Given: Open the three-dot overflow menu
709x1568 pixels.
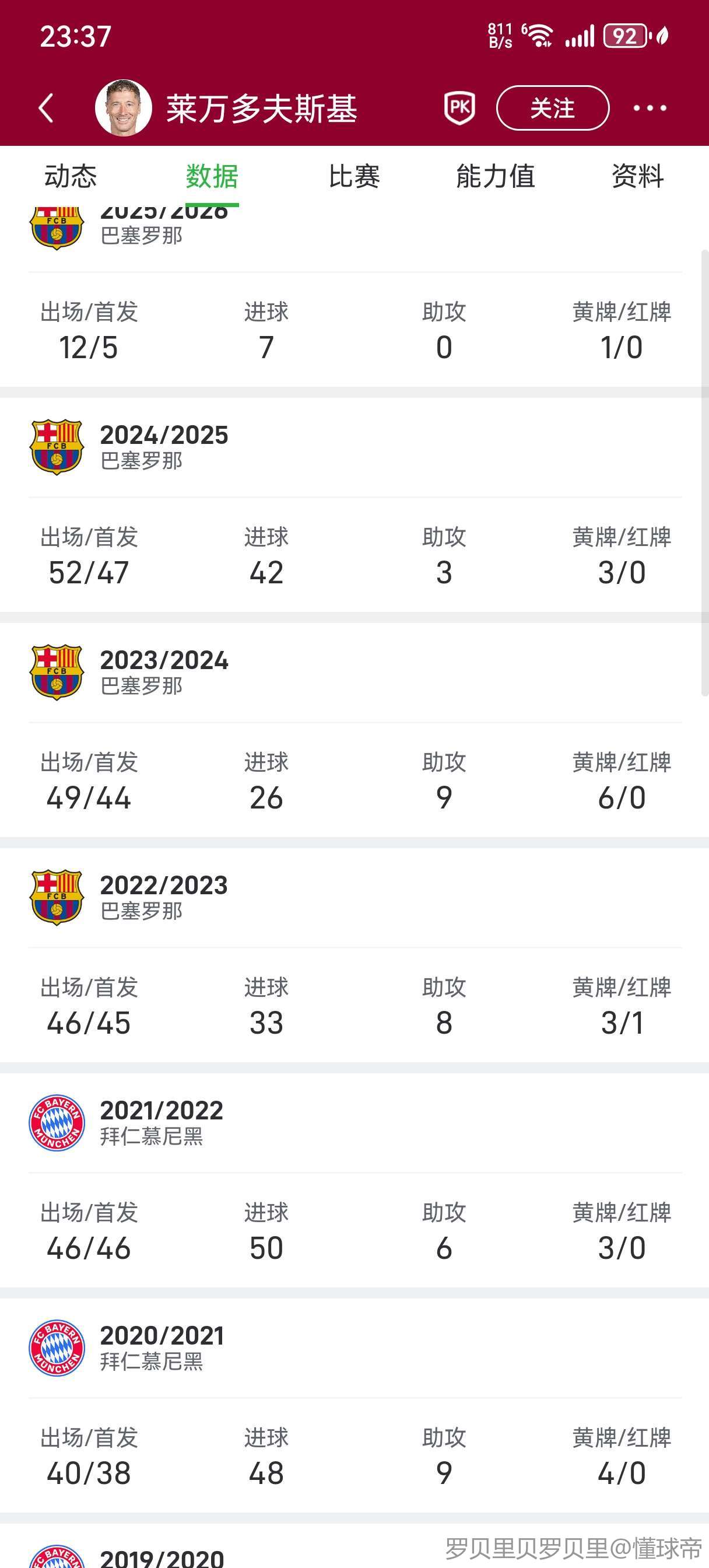Looking at the screenshot, I should pyautogui.click(x=650, y=108).
